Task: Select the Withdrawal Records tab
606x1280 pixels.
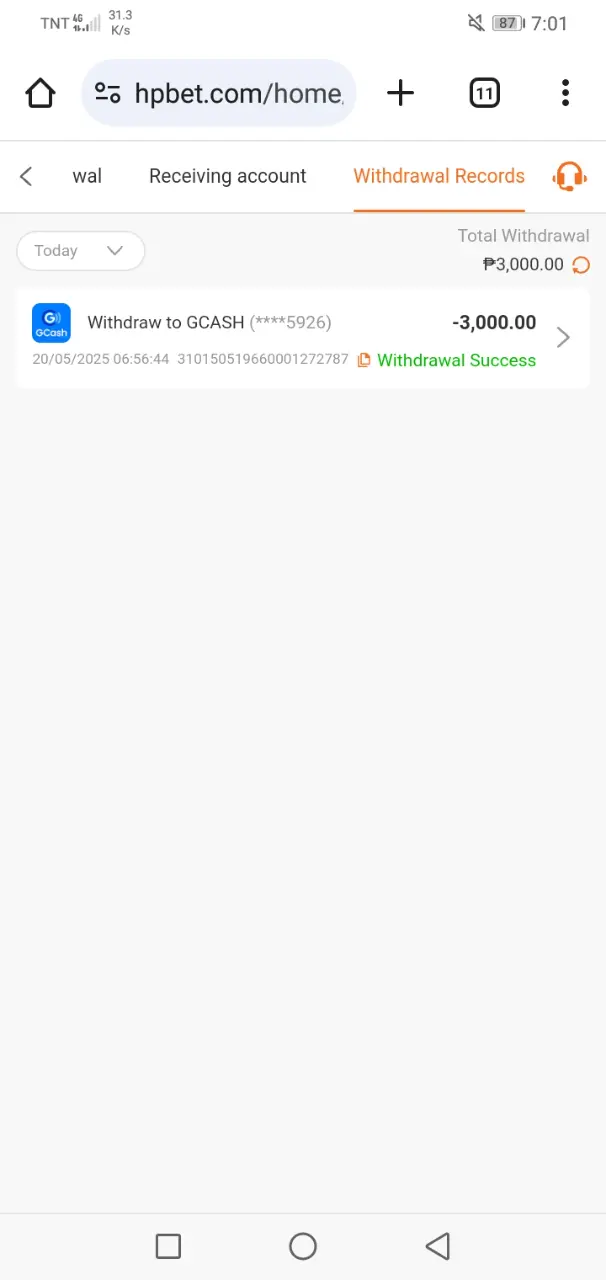Action: (439, 176)
